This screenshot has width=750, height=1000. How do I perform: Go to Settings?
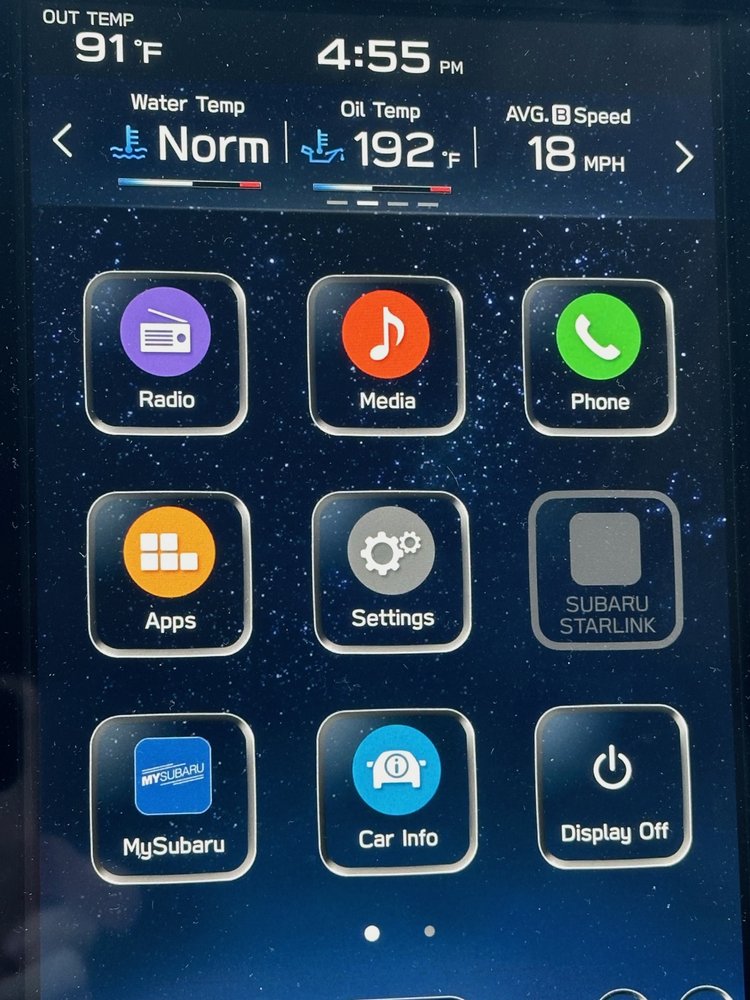391,571
